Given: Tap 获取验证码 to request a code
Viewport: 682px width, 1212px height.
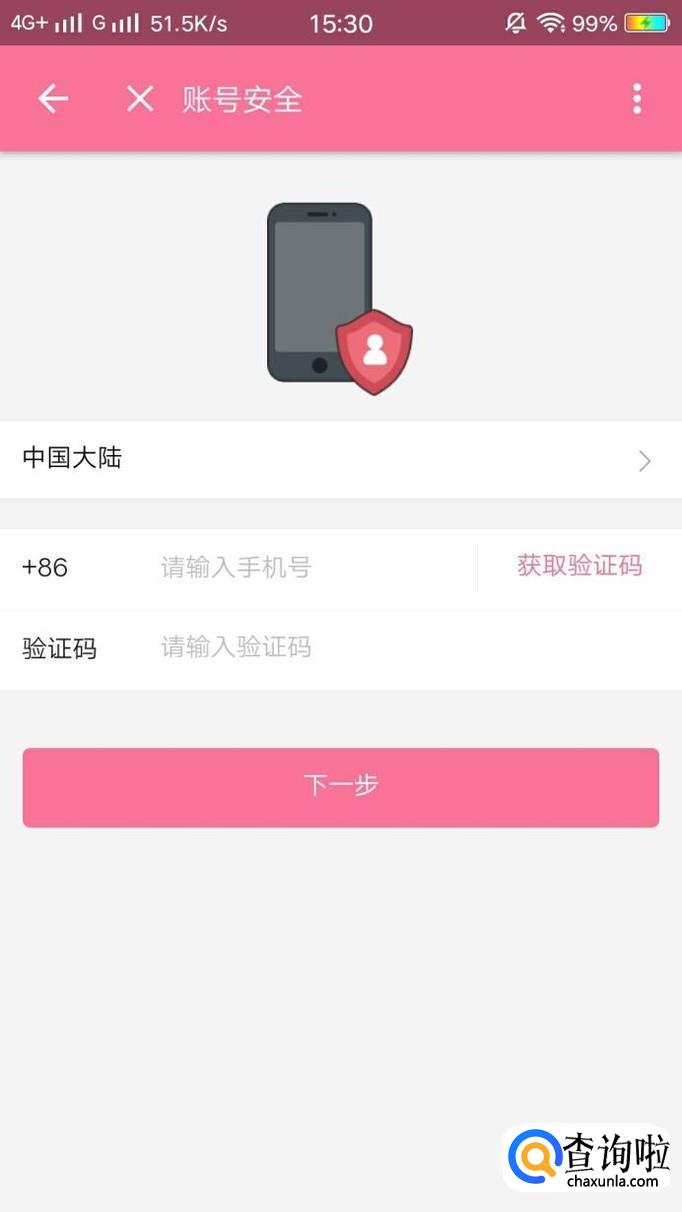Looking at the screenshot, I should (x=579, y=566).
